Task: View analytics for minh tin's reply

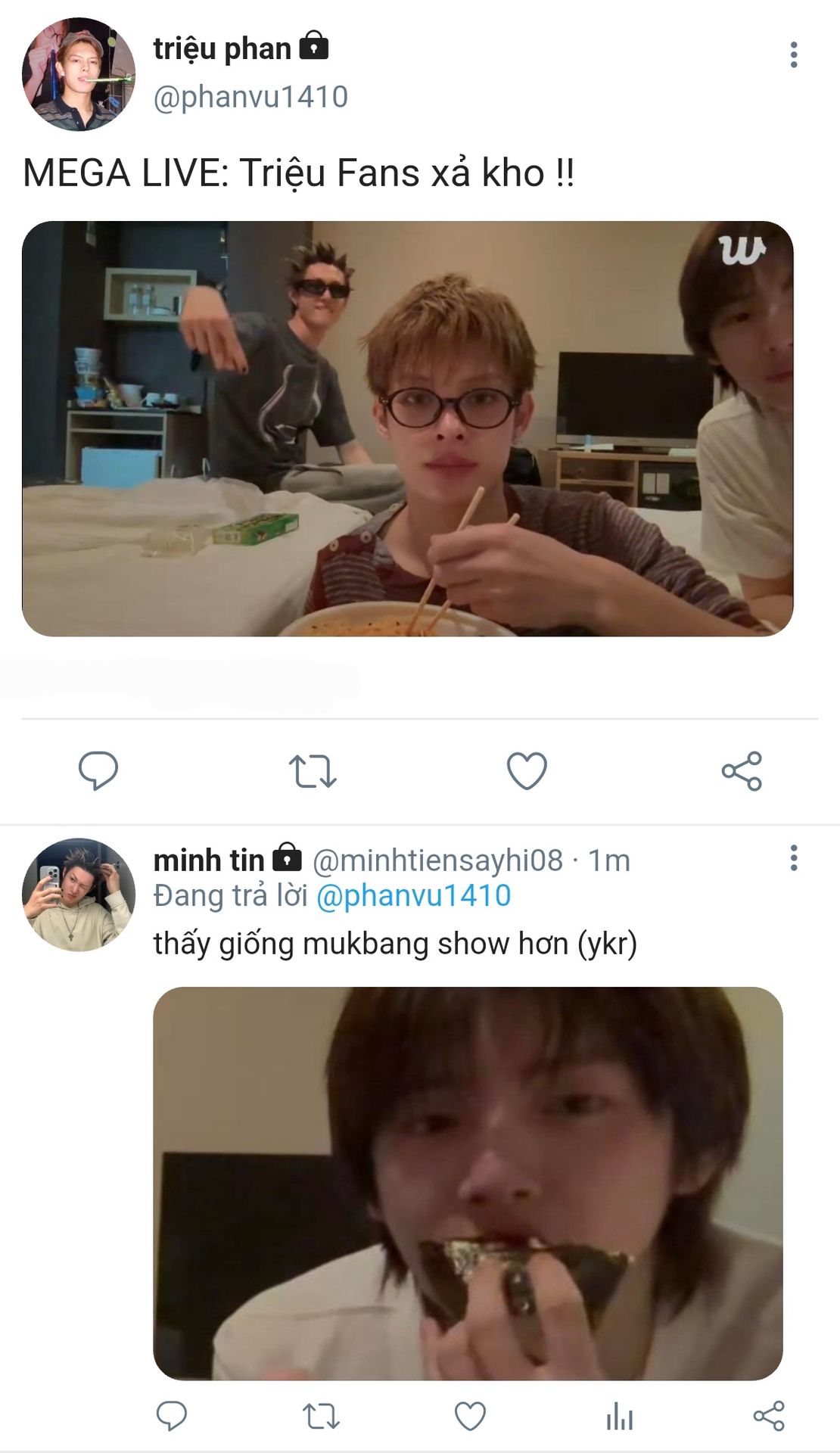Action: [619, 1415]
